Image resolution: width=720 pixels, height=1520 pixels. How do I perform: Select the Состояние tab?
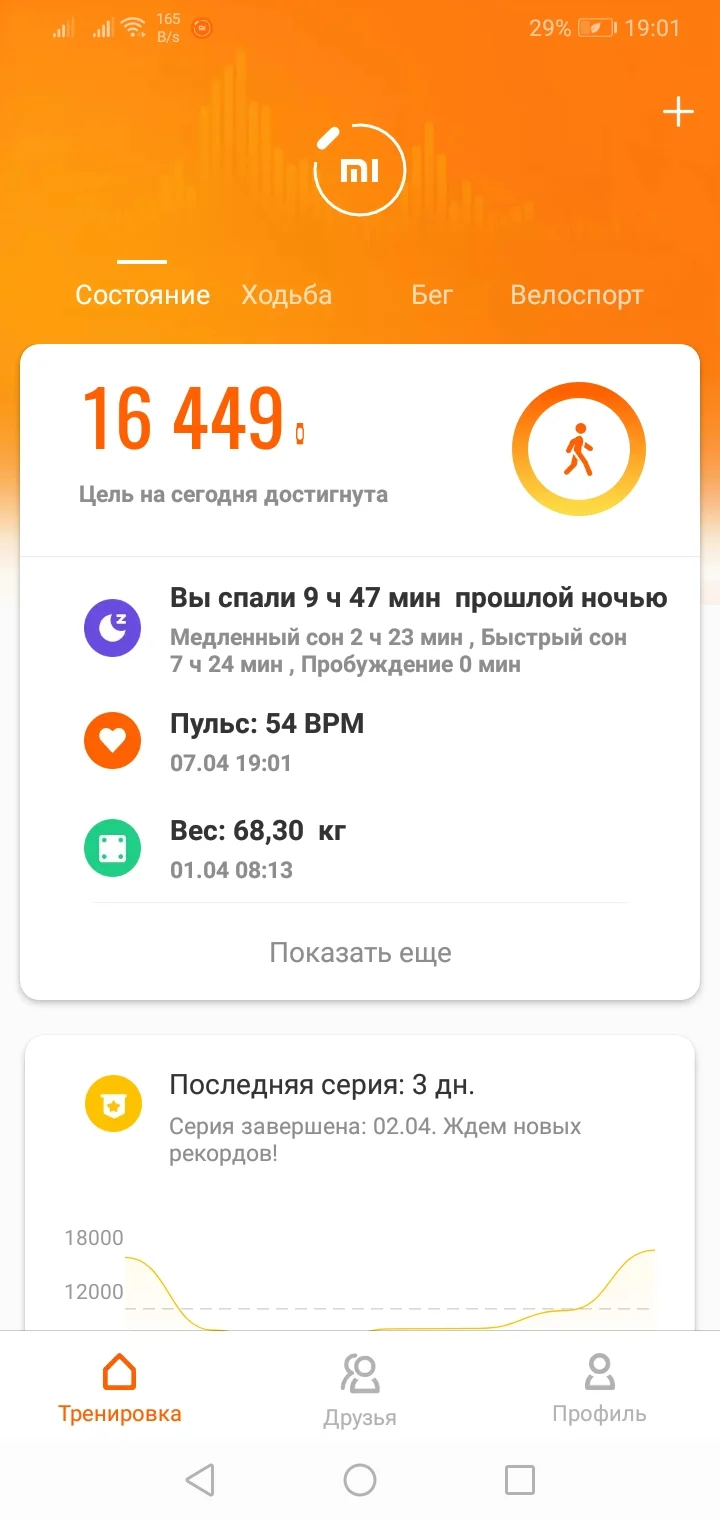pos(142,294)
